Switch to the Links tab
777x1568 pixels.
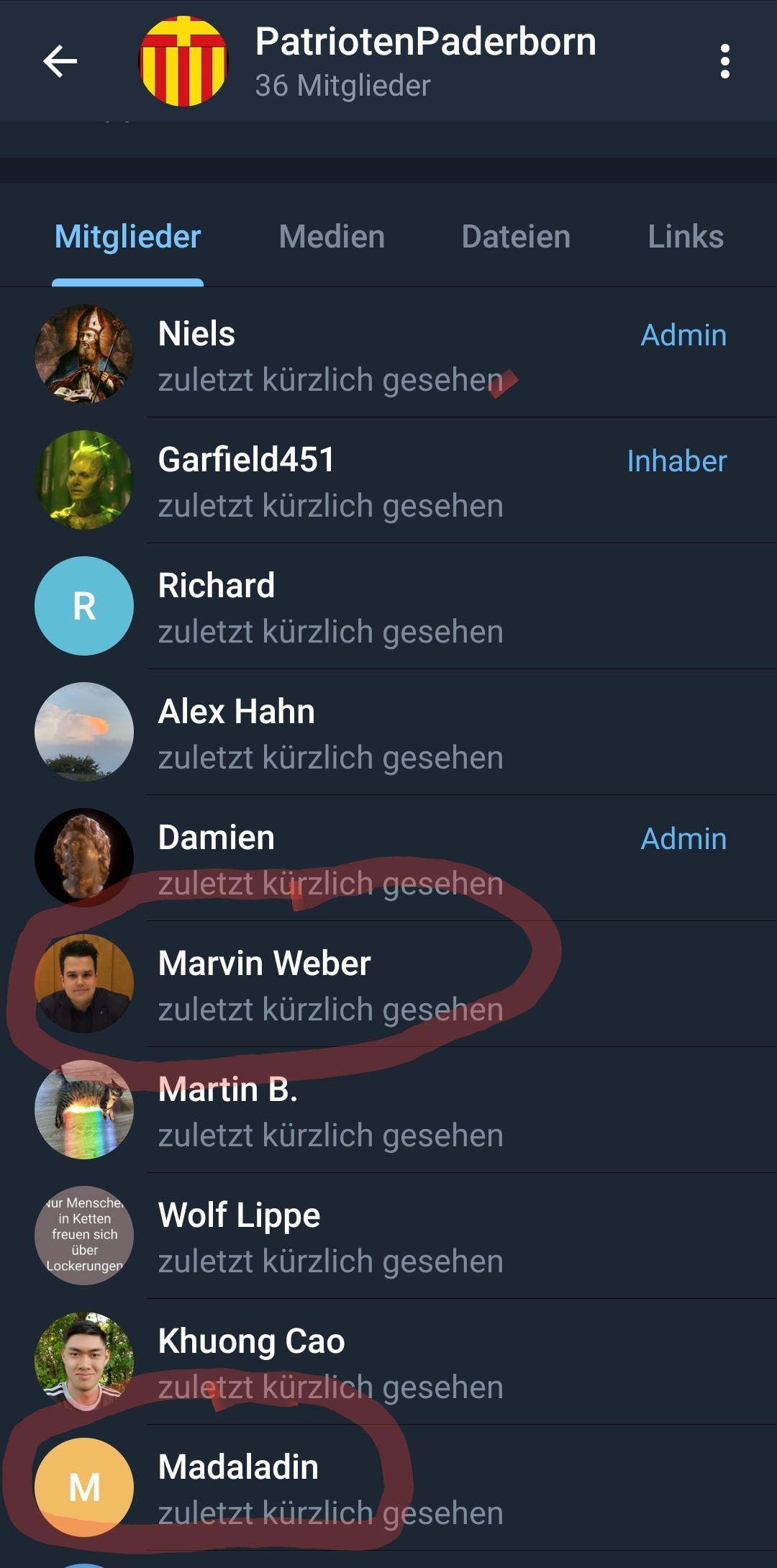pyautogui.click(x=685, y=237)
